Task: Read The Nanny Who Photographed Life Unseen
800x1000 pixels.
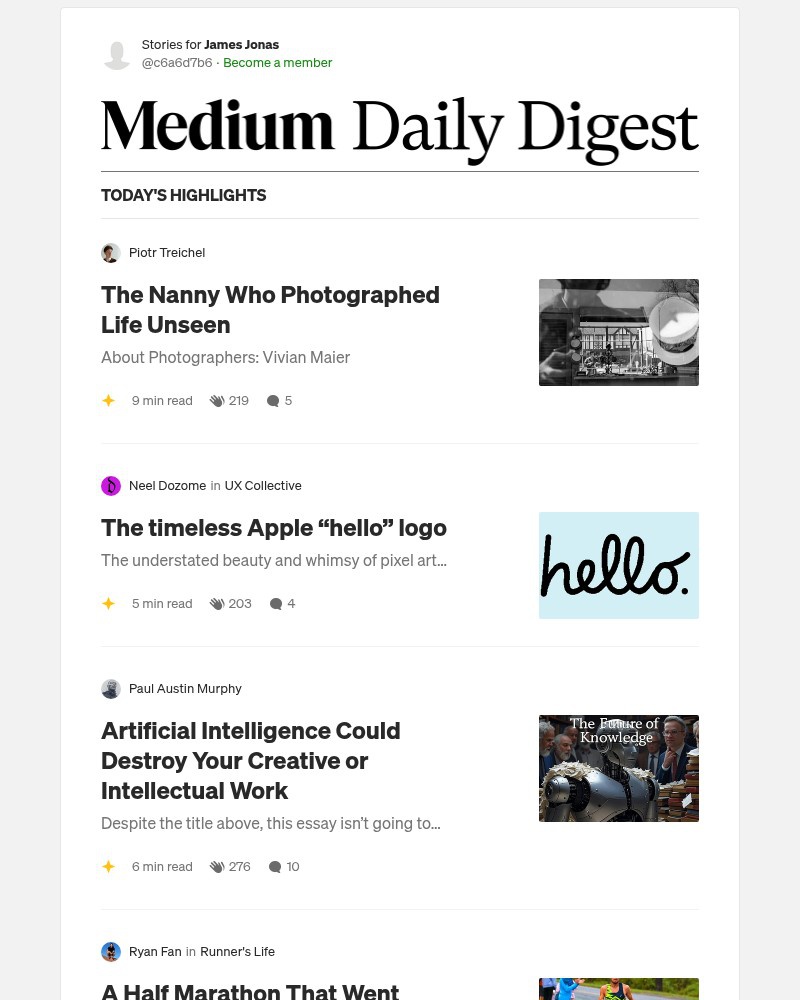Action: pos(270,309)
